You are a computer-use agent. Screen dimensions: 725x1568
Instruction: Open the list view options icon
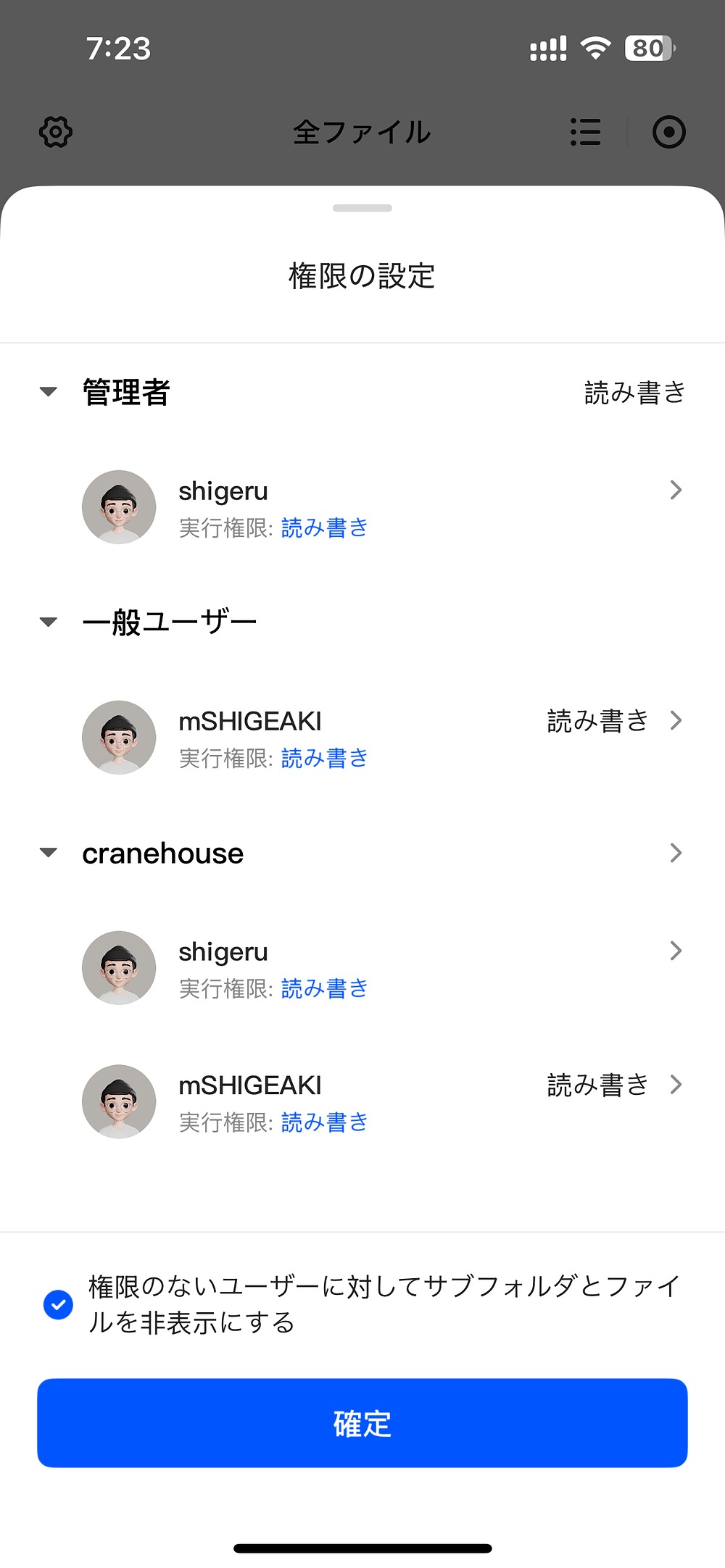click(x=585, y=132)
